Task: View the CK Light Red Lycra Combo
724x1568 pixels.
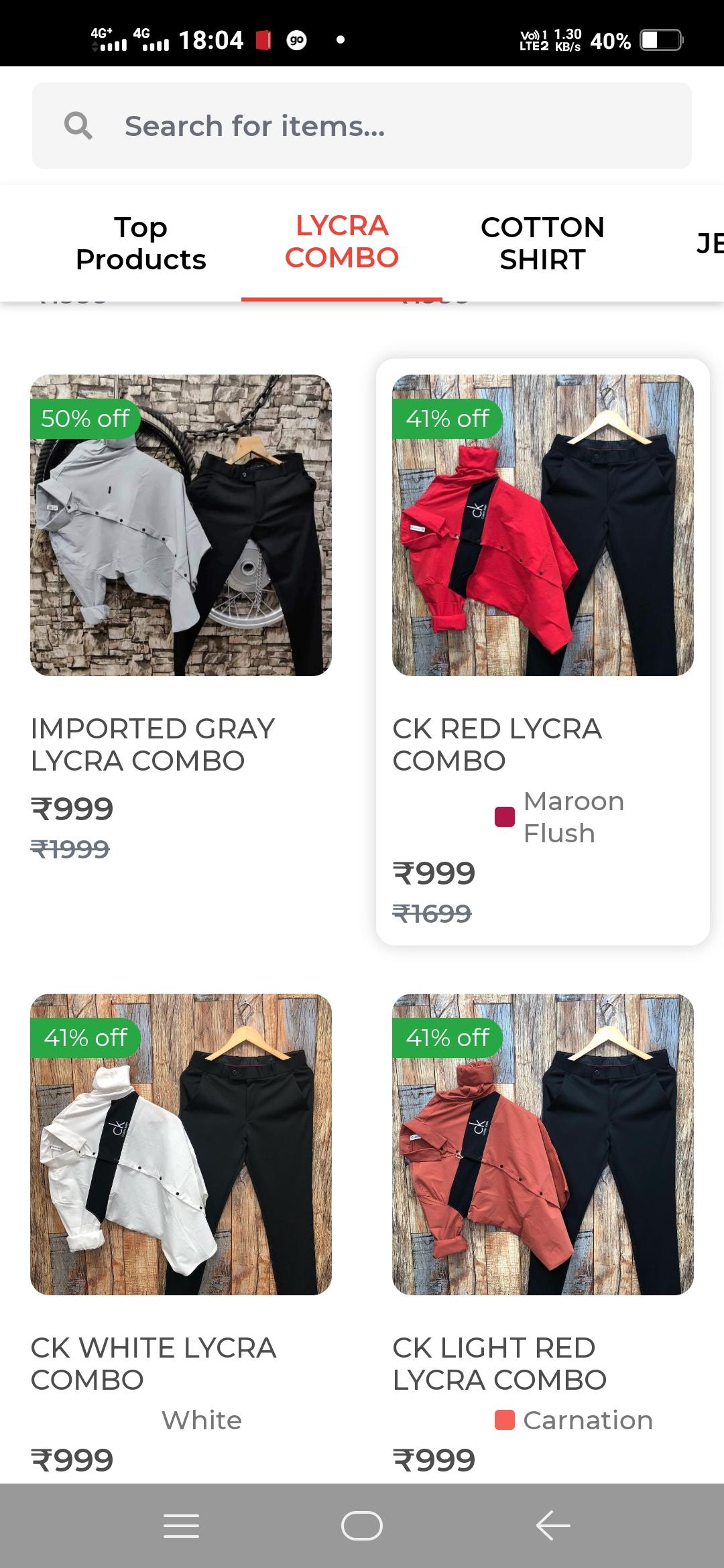Action: tap(543, 1145)
